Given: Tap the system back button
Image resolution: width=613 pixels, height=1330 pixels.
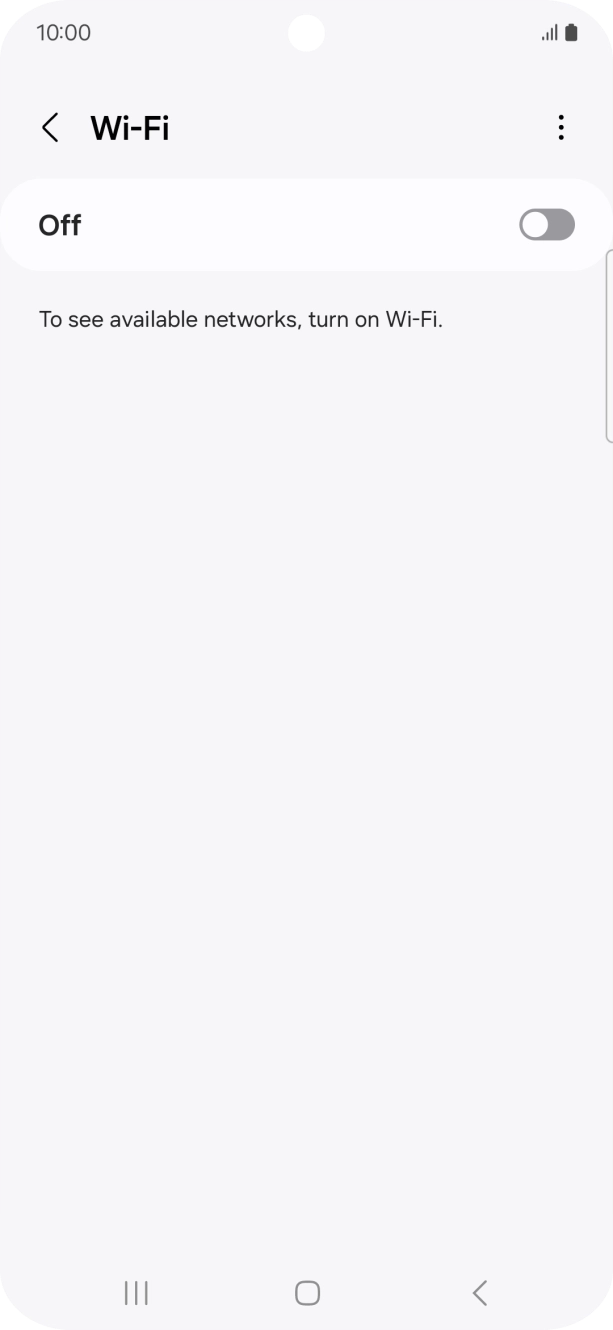Looking at the screenshot, I should pyautogui.click(x=479, y=1293).
